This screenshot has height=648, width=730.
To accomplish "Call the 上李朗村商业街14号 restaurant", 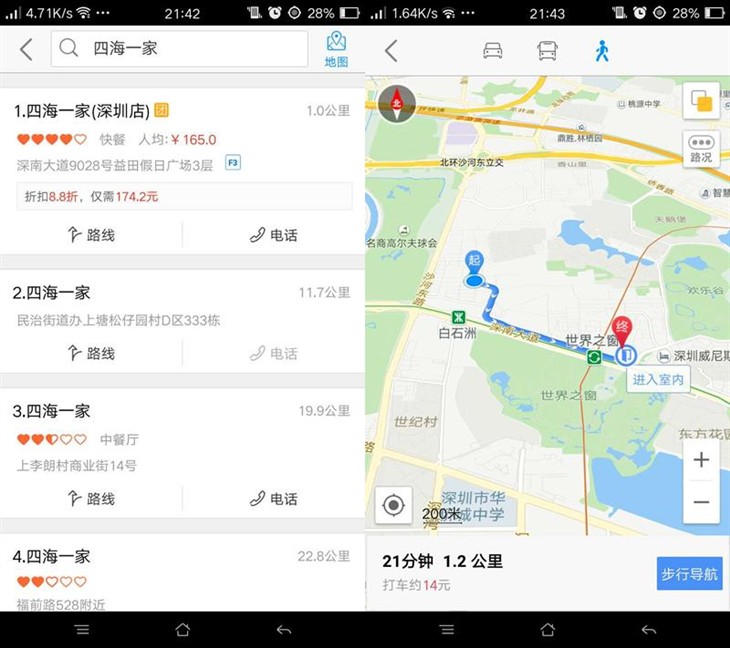I will coord(273,498).
